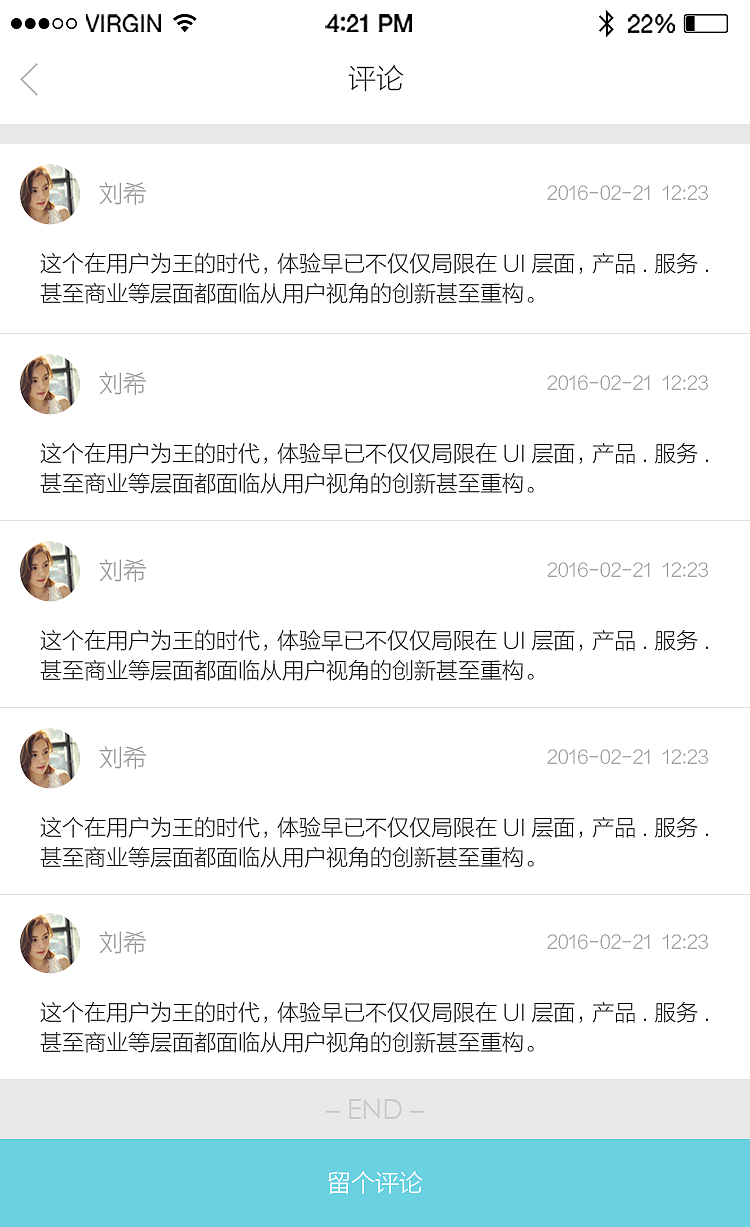Open the second comment's avatar picture

pos(49,384)
